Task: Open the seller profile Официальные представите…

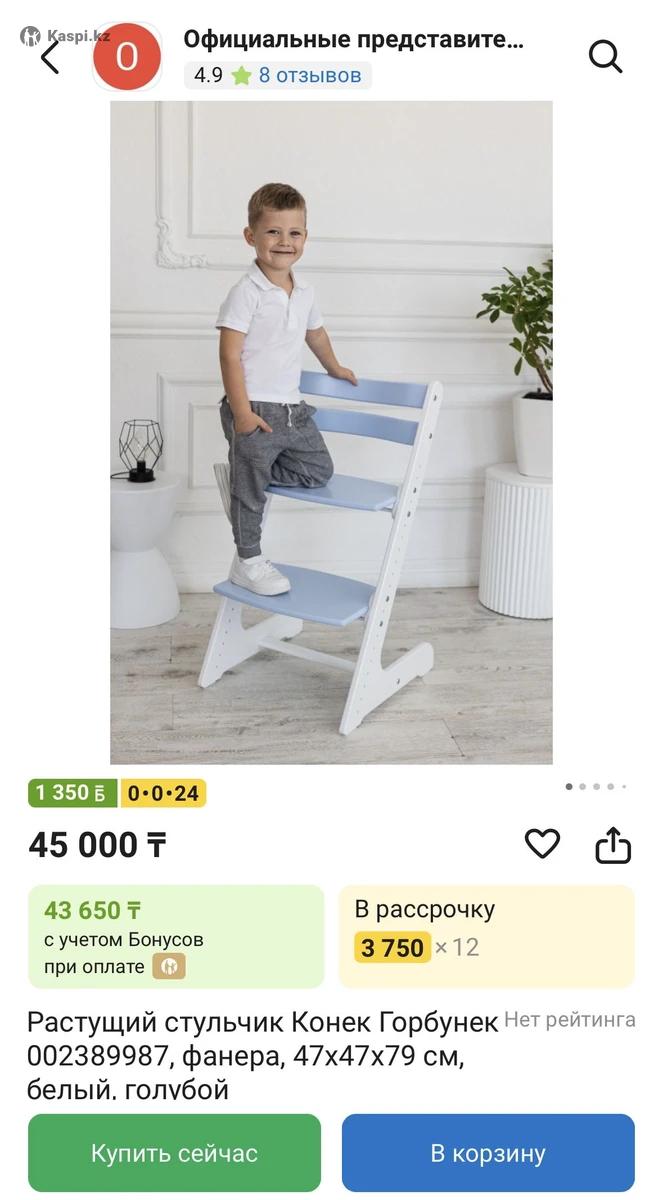Action: (x=352, y=40)
